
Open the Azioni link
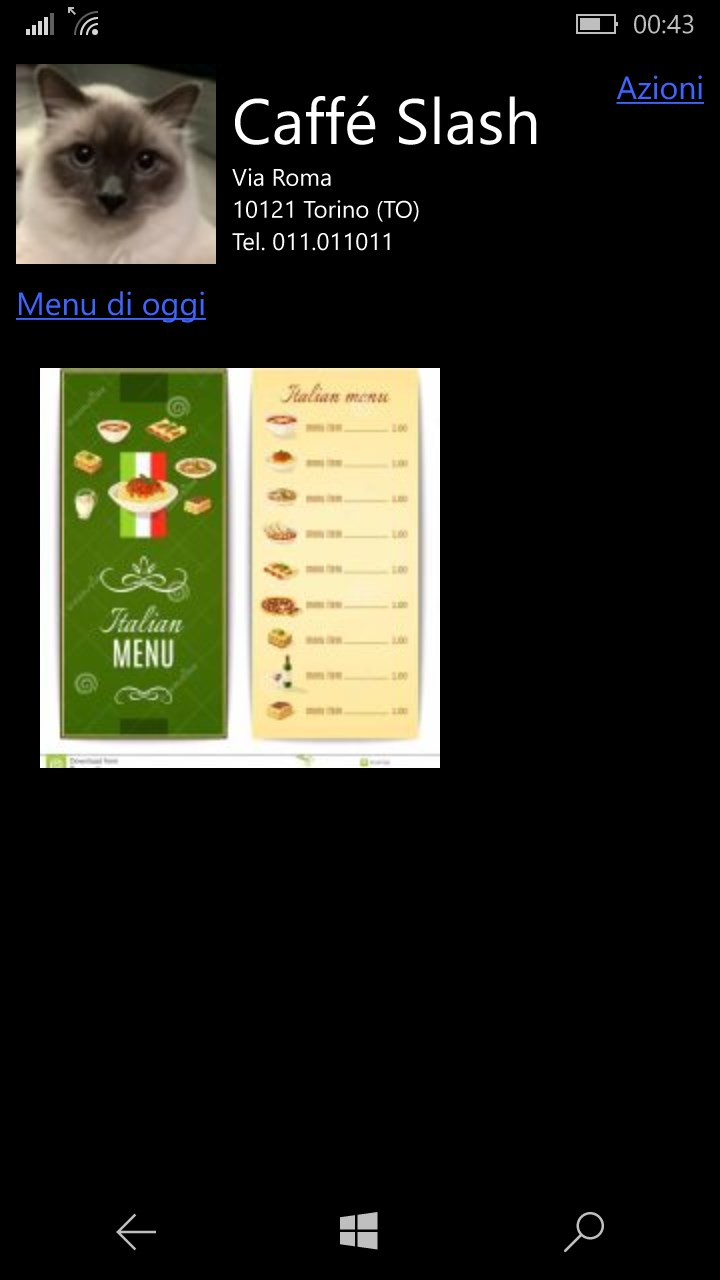pos(660,89)
